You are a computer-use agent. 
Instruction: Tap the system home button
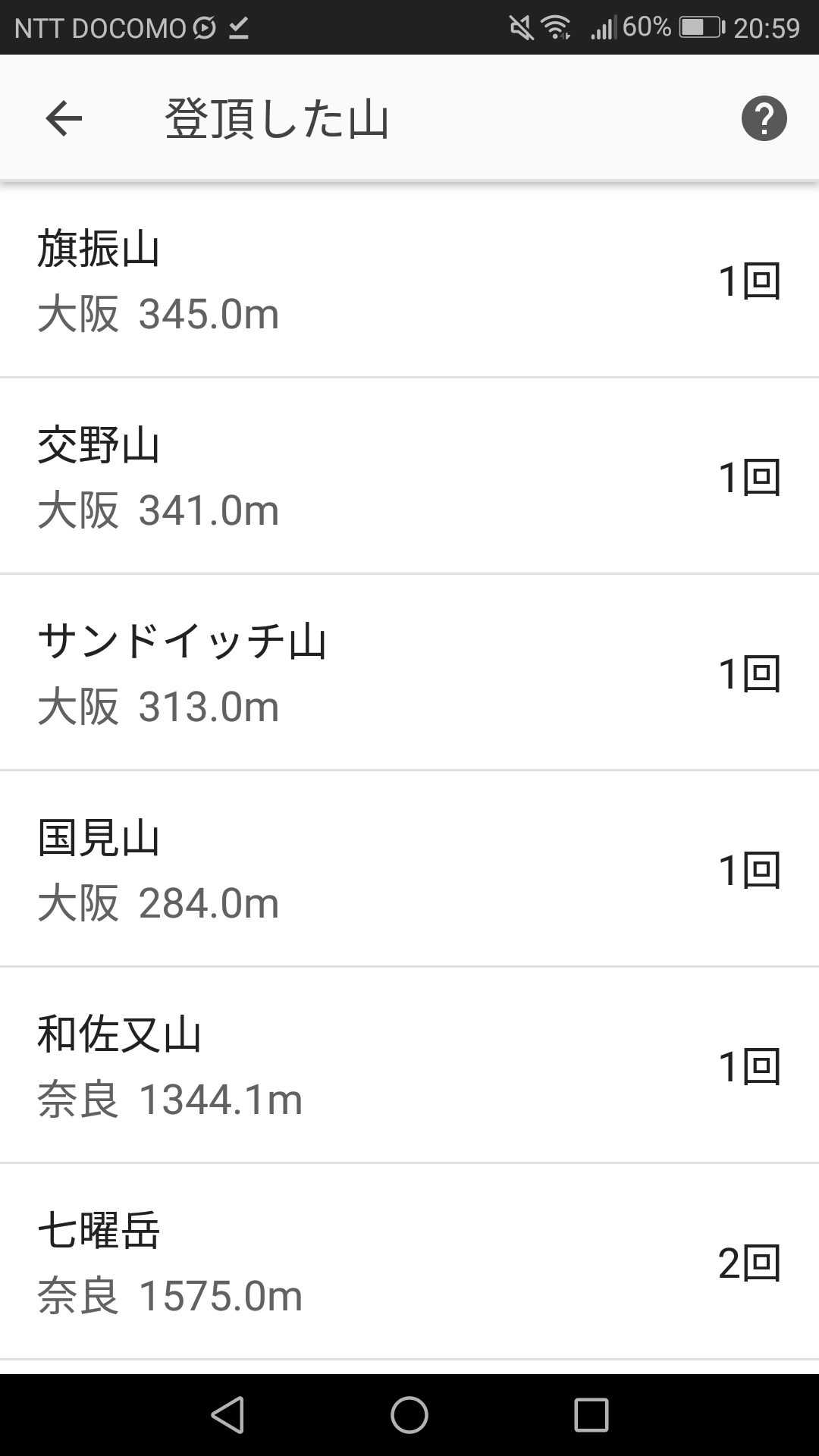pos(409,1415)
